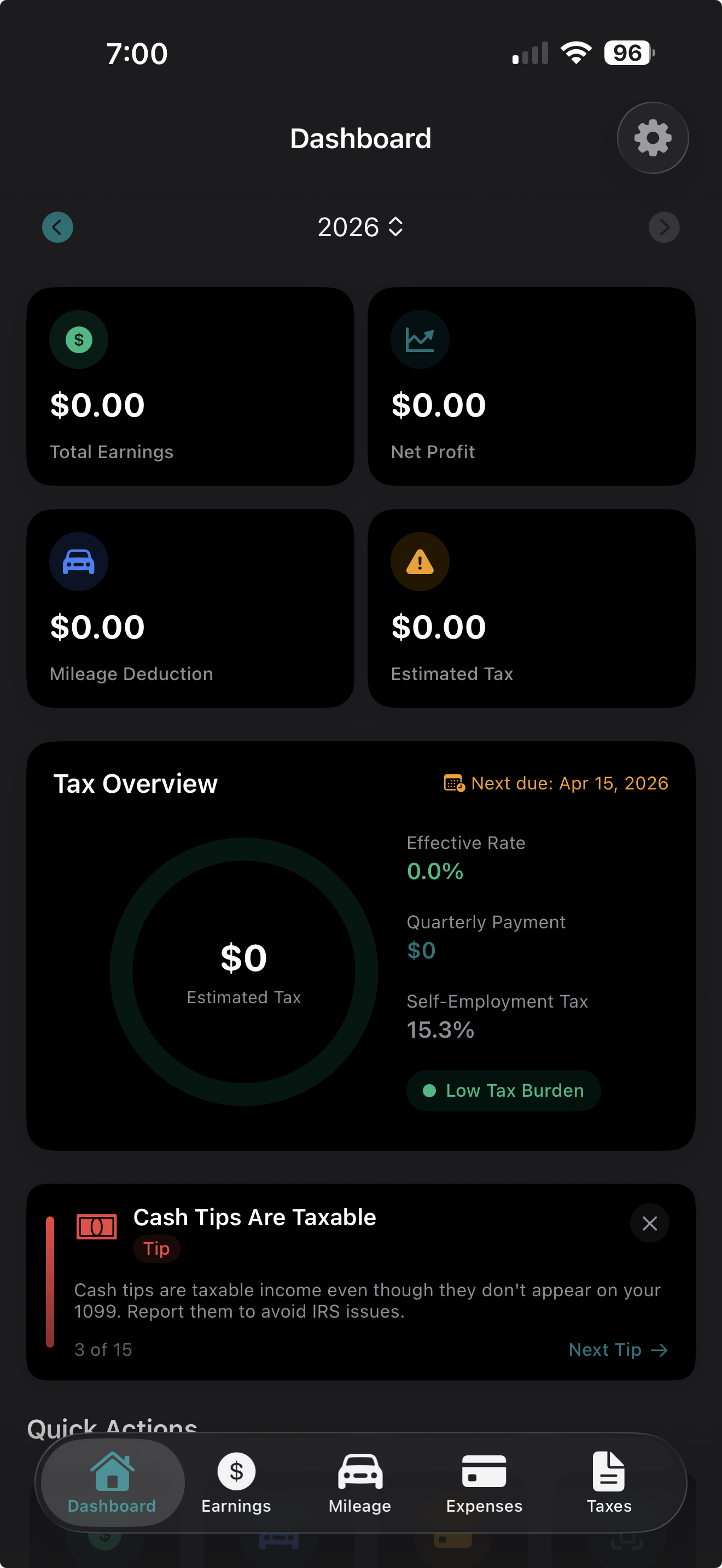Click the Next Tip link
The width and height of the screenshot is (722, 1568).
(x=618, y=1349)
